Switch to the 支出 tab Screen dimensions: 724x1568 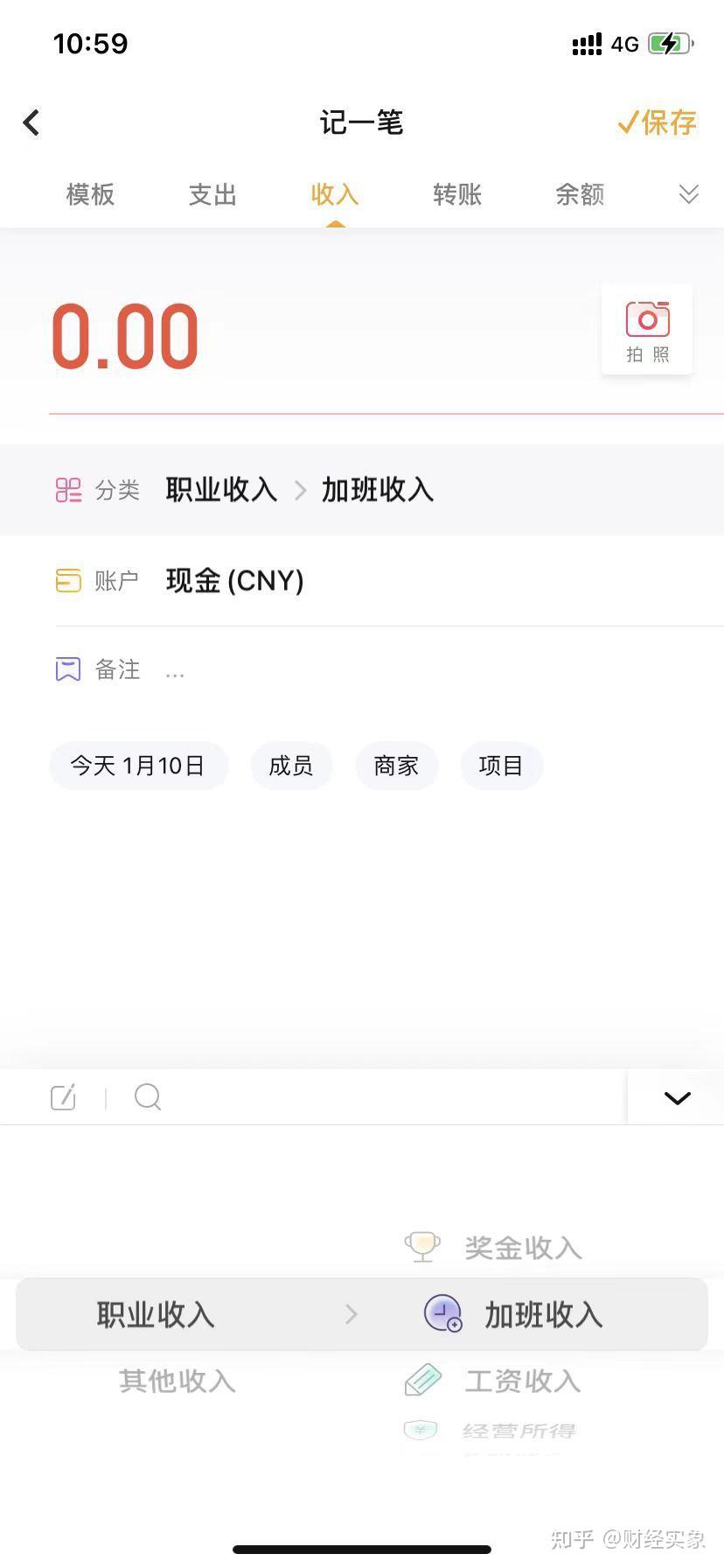pyautogui.click(x=212, y=194)
